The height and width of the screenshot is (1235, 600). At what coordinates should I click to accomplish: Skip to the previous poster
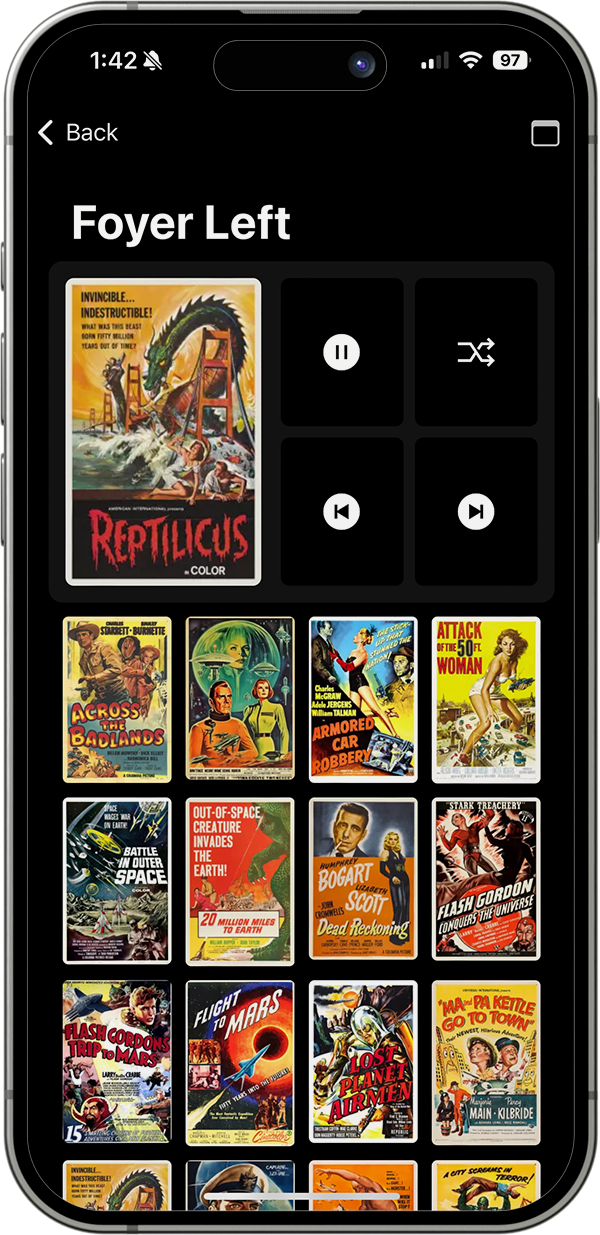tap(341, 512)
